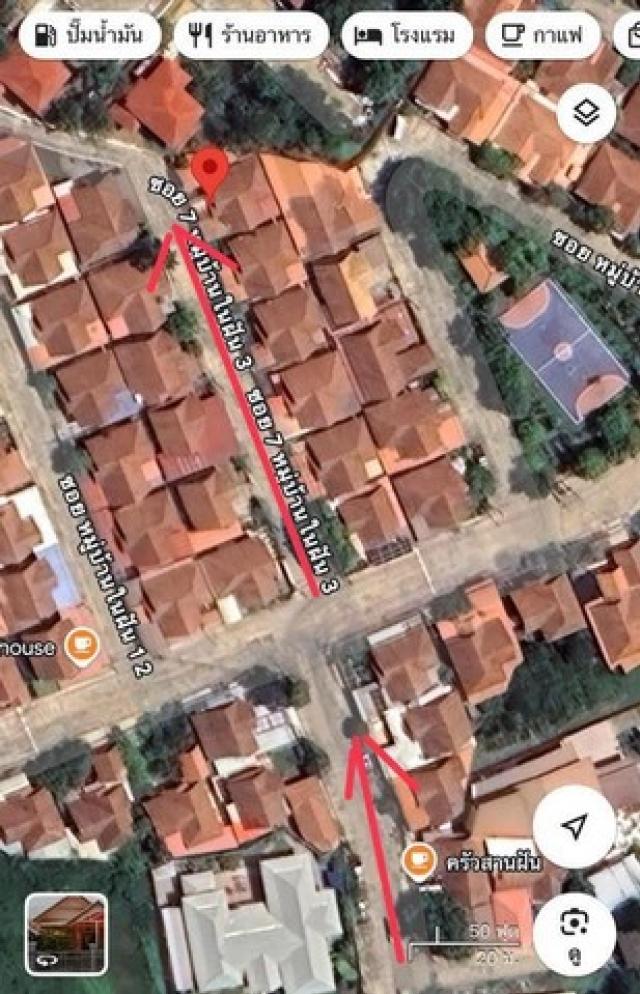Open the ครัวสานฝัน cafe marker
The height and width of the screenshot is (994, 640).
point(420,859)
